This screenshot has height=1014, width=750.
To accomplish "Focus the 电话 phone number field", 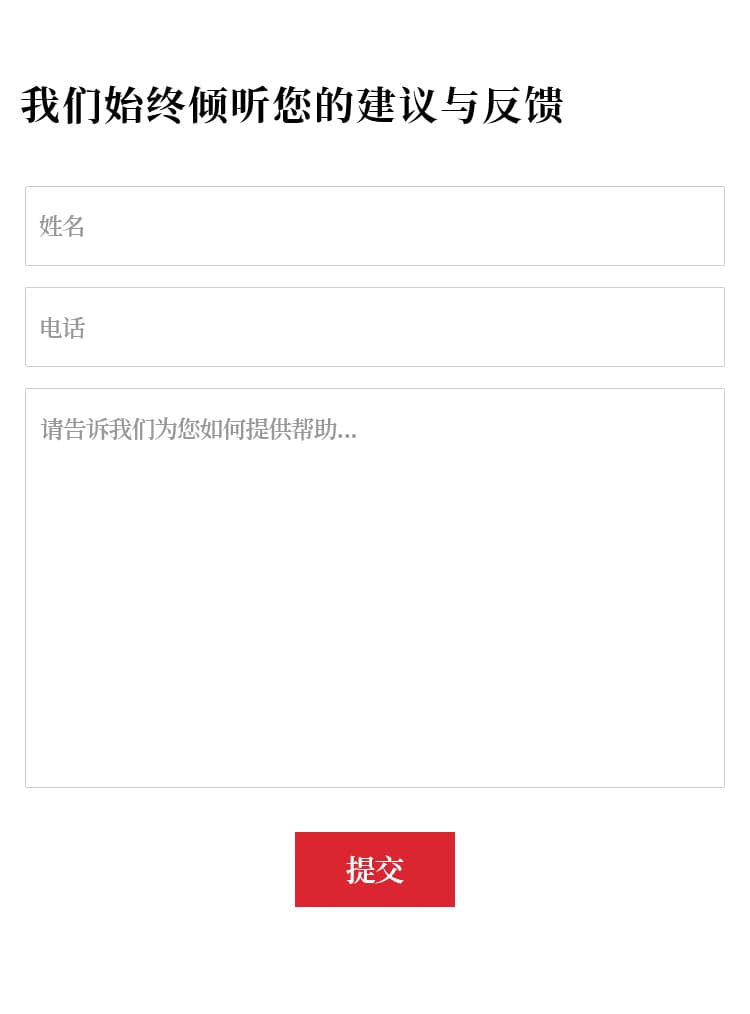I will point(375,327).
